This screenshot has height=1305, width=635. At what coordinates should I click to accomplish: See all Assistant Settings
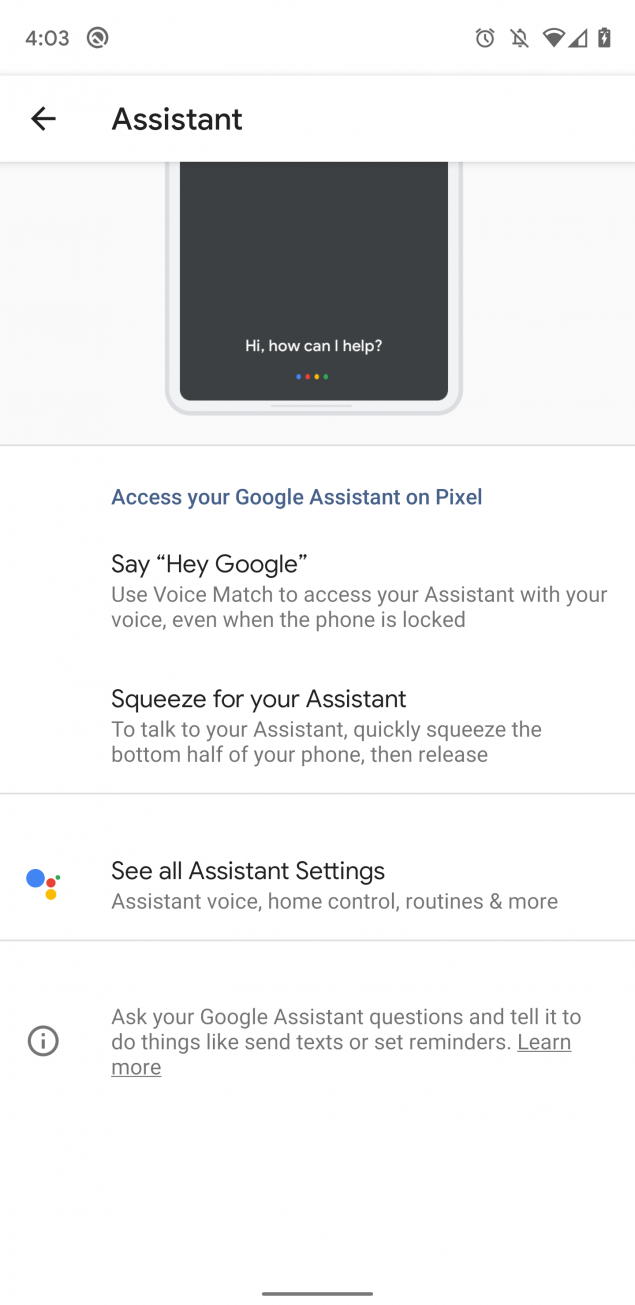[334, 885]
